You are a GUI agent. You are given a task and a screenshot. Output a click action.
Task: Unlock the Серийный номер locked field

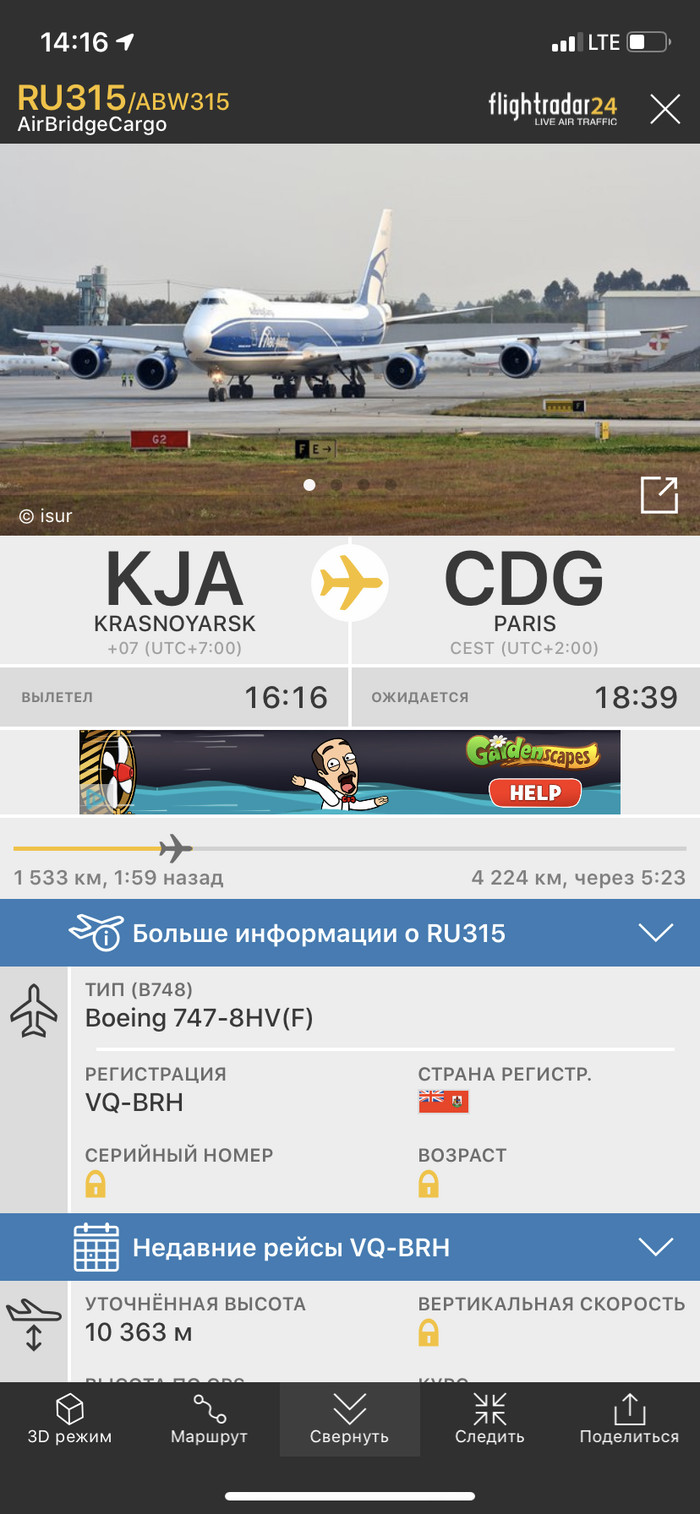coord(95,1185)
